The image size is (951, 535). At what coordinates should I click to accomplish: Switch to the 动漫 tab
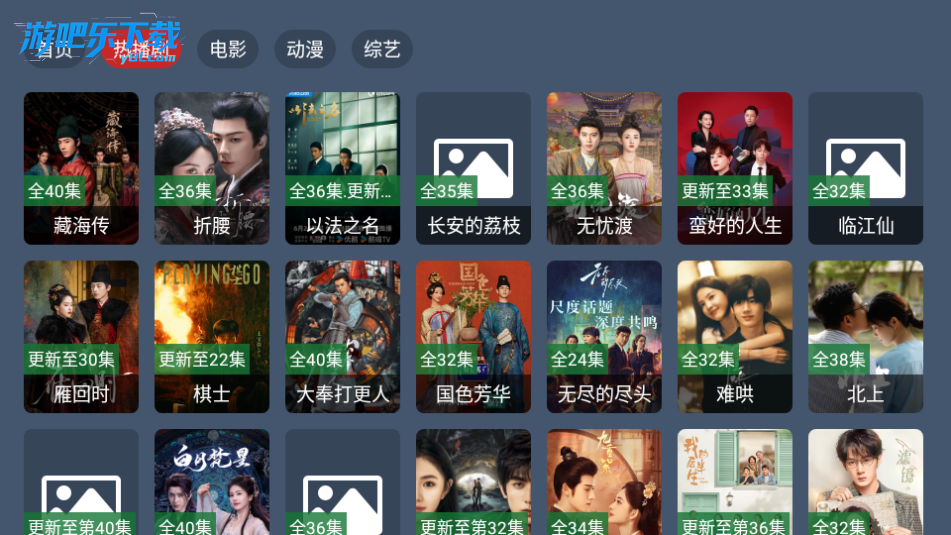(304, 49)
